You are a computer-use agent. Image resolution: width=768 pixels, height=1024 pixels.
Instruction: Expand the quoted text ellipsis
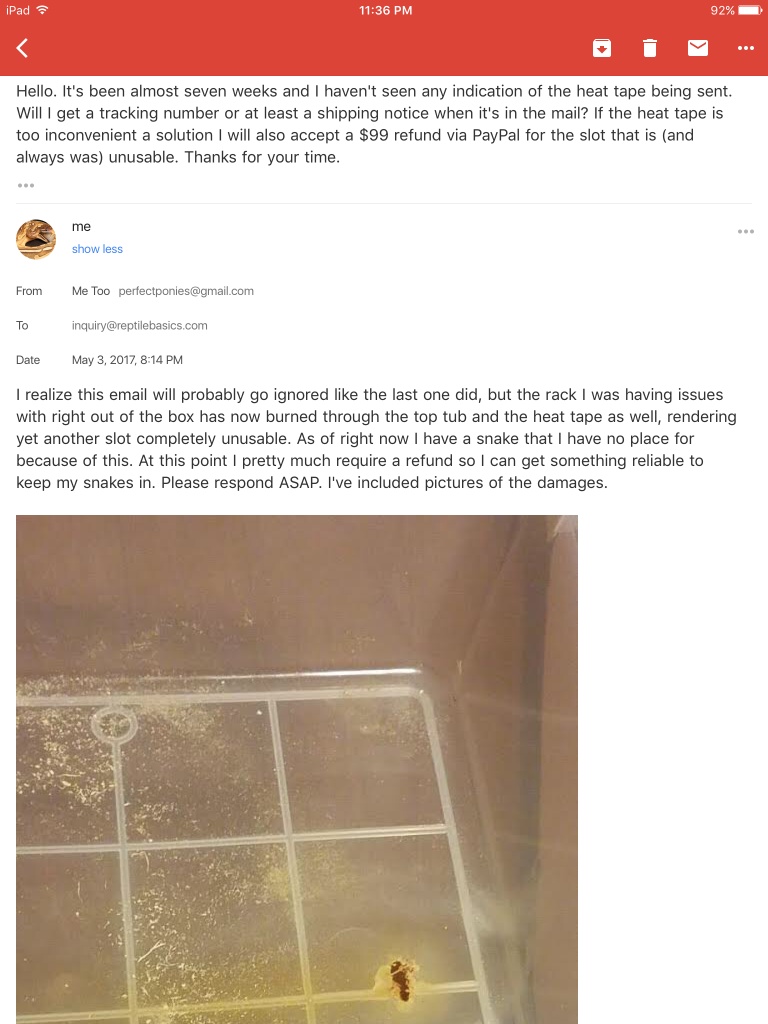click(x=26, y=185)
